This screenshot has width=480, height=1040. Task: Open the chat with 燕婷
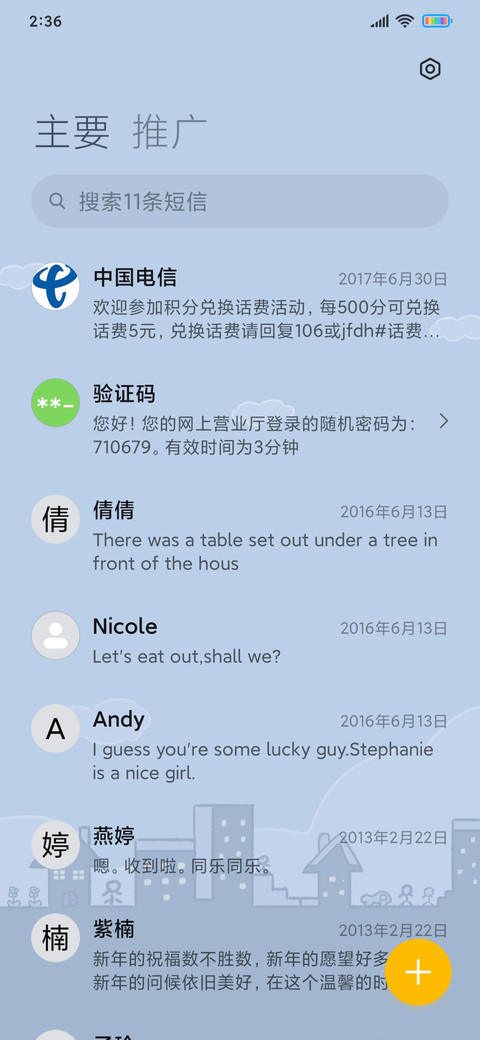pos(240,850)
